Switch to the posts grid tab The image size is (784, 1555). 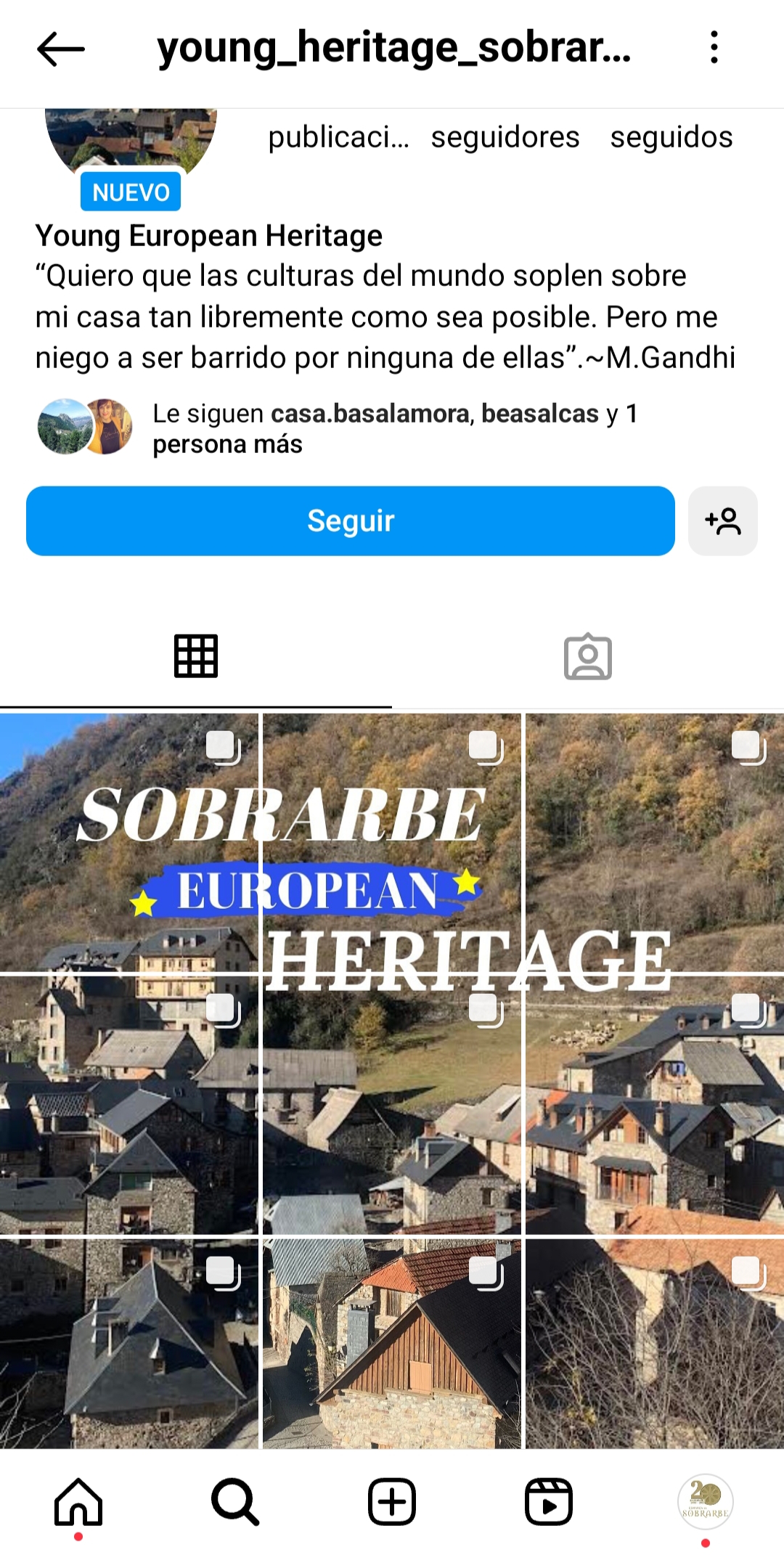click(x=196, y=656)
